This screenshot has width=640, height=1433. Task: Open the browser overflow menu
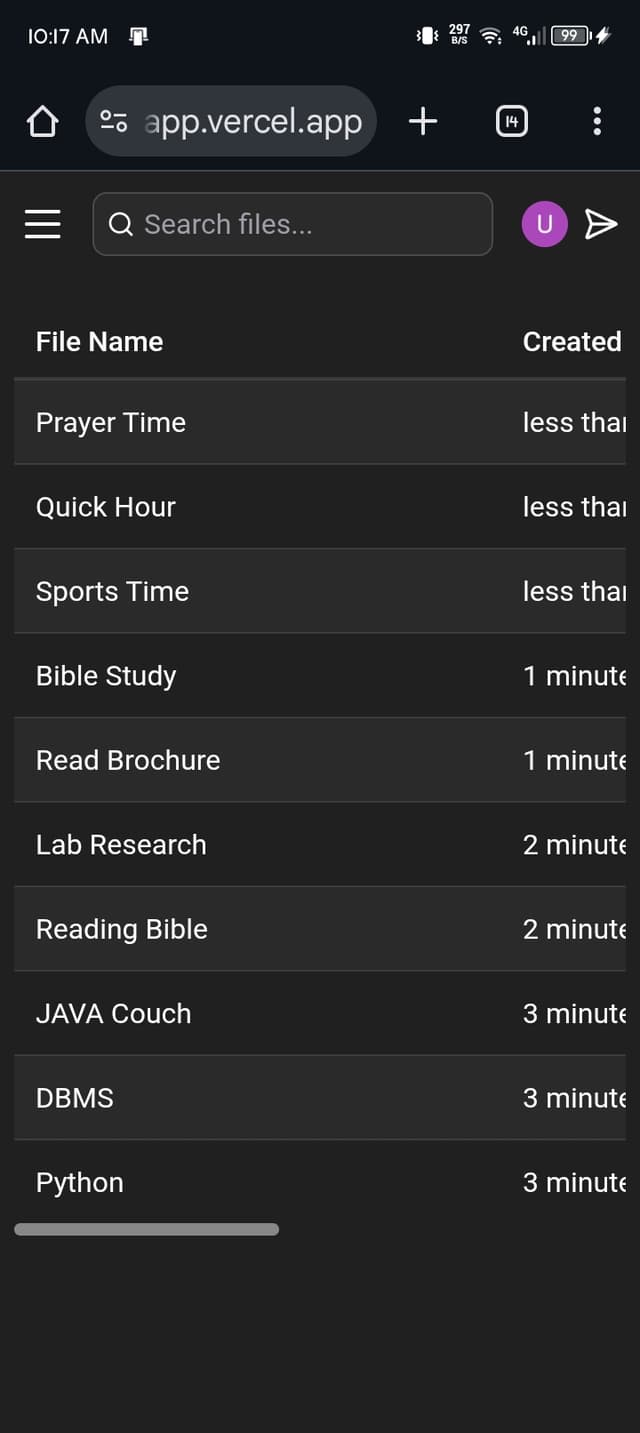[x=597, y=122]
